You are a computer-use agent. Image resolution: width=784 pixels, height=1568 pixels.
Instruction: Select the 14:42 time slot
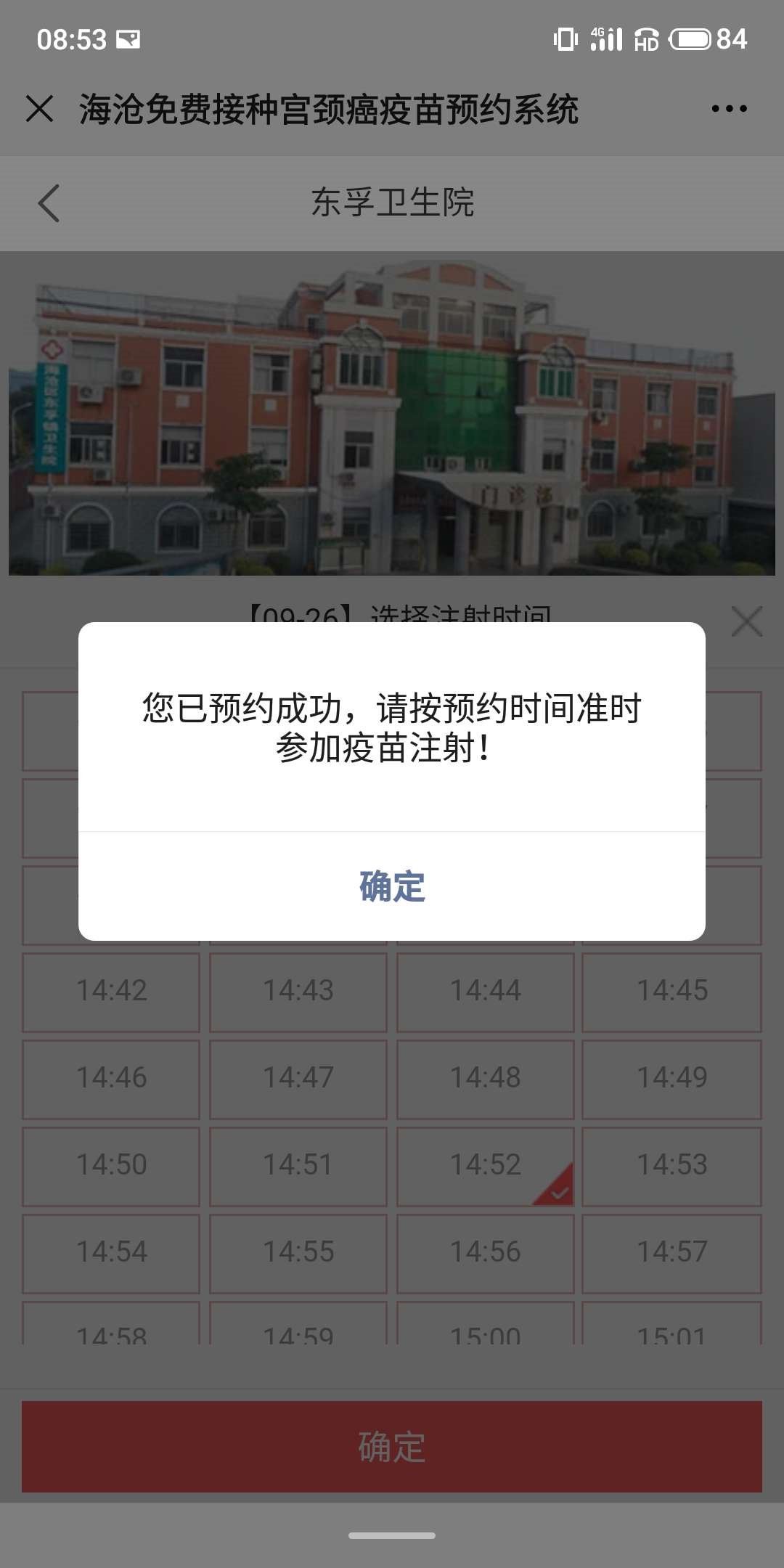111,992
